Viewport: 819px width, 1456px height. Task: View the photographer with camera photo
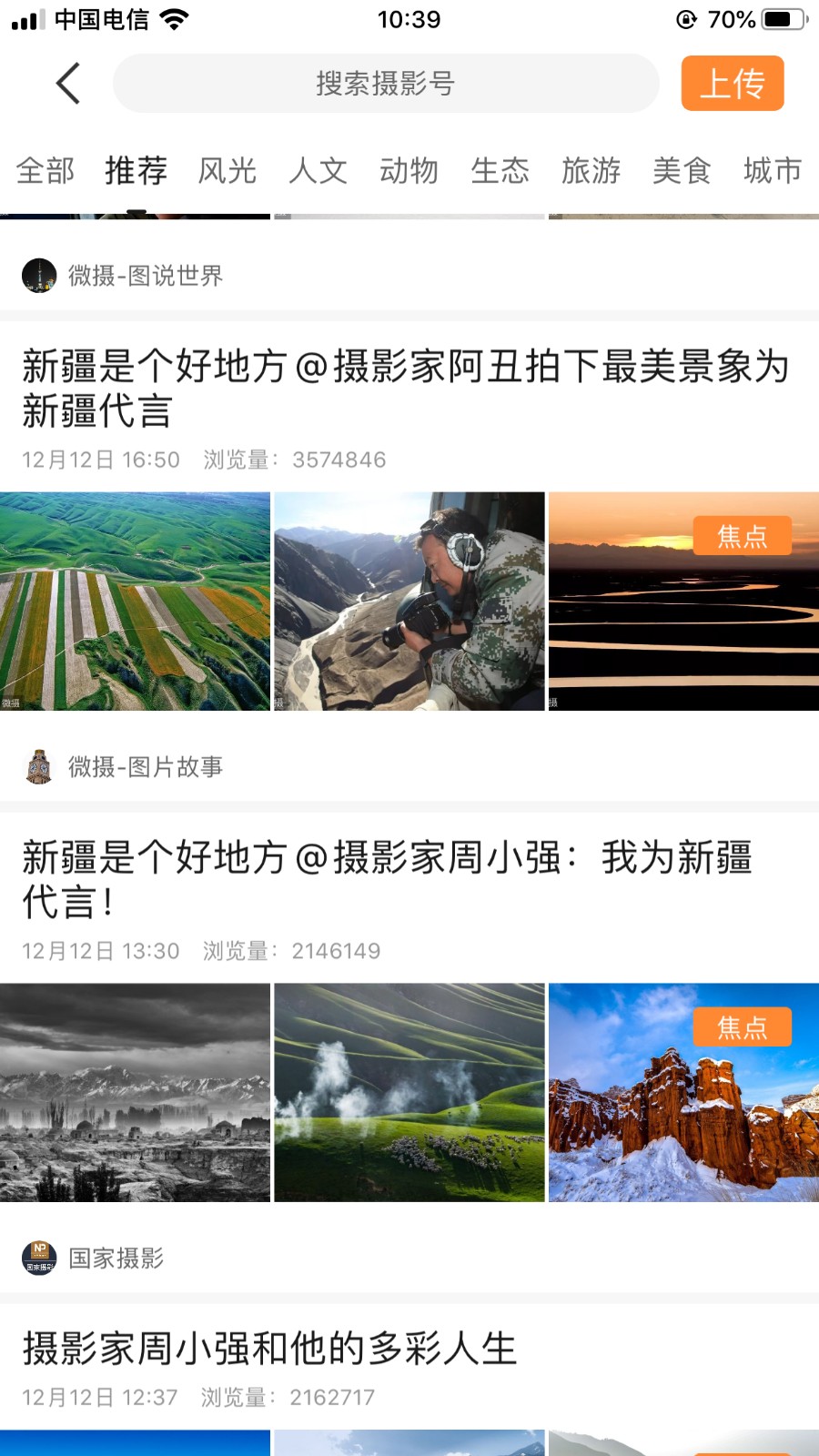click(409, 602)
